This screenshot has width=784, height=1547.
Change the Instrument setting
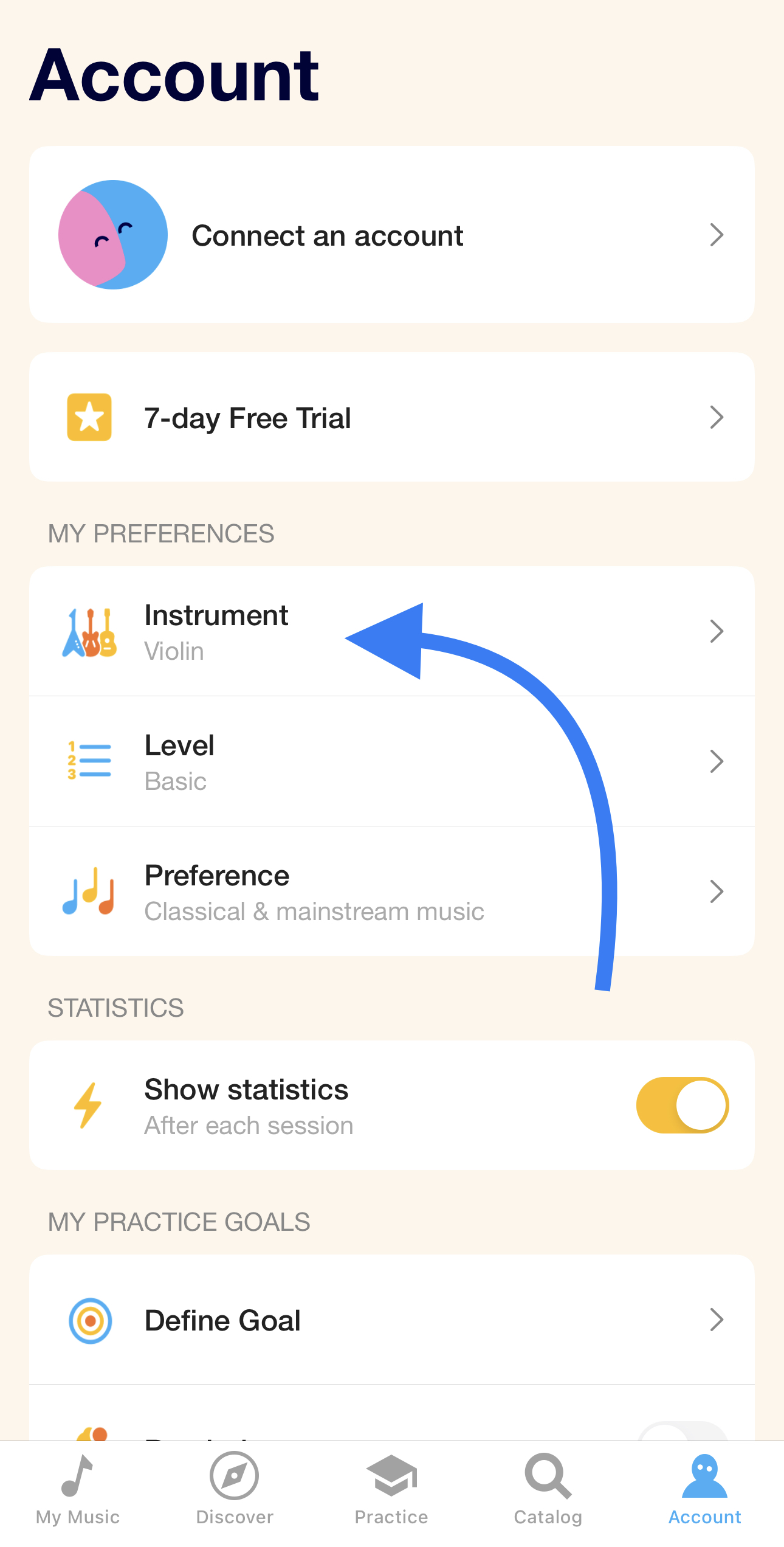coord(392,631)
